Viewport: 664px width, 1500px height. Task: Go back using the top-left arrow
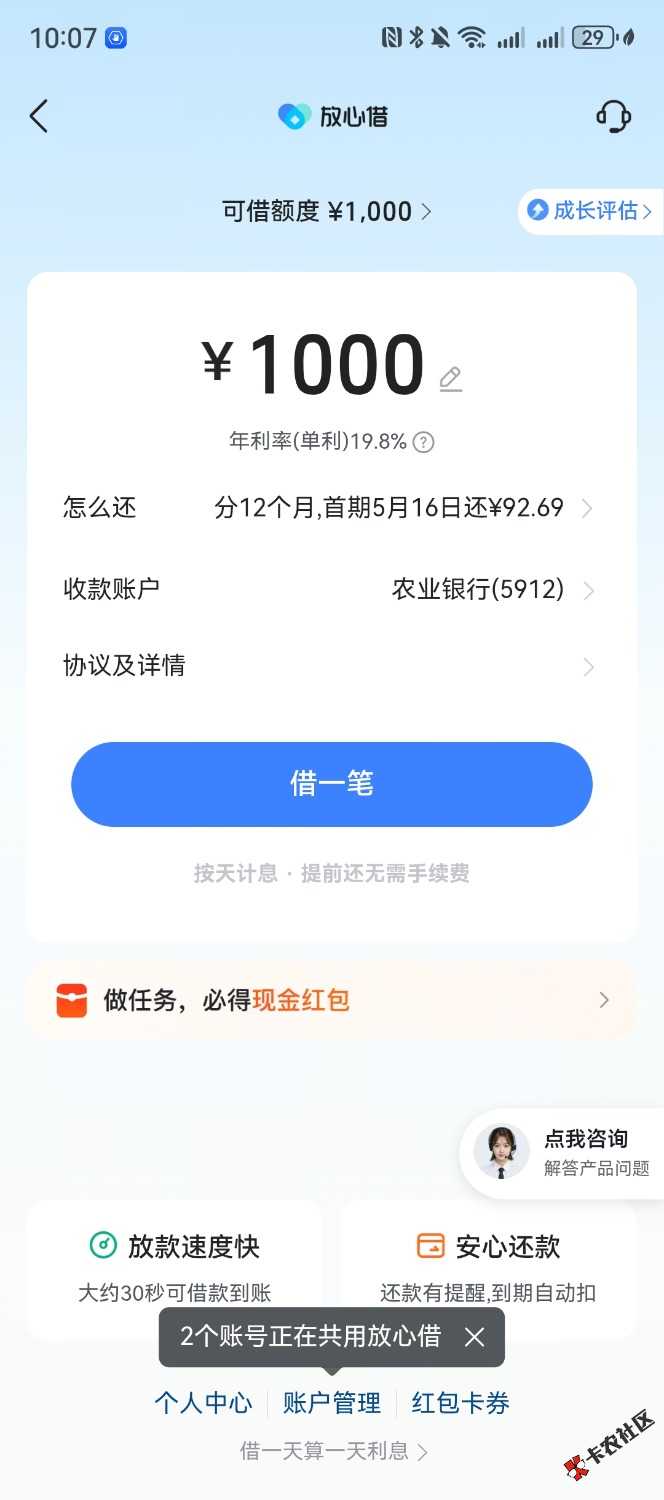pos(39,117)
